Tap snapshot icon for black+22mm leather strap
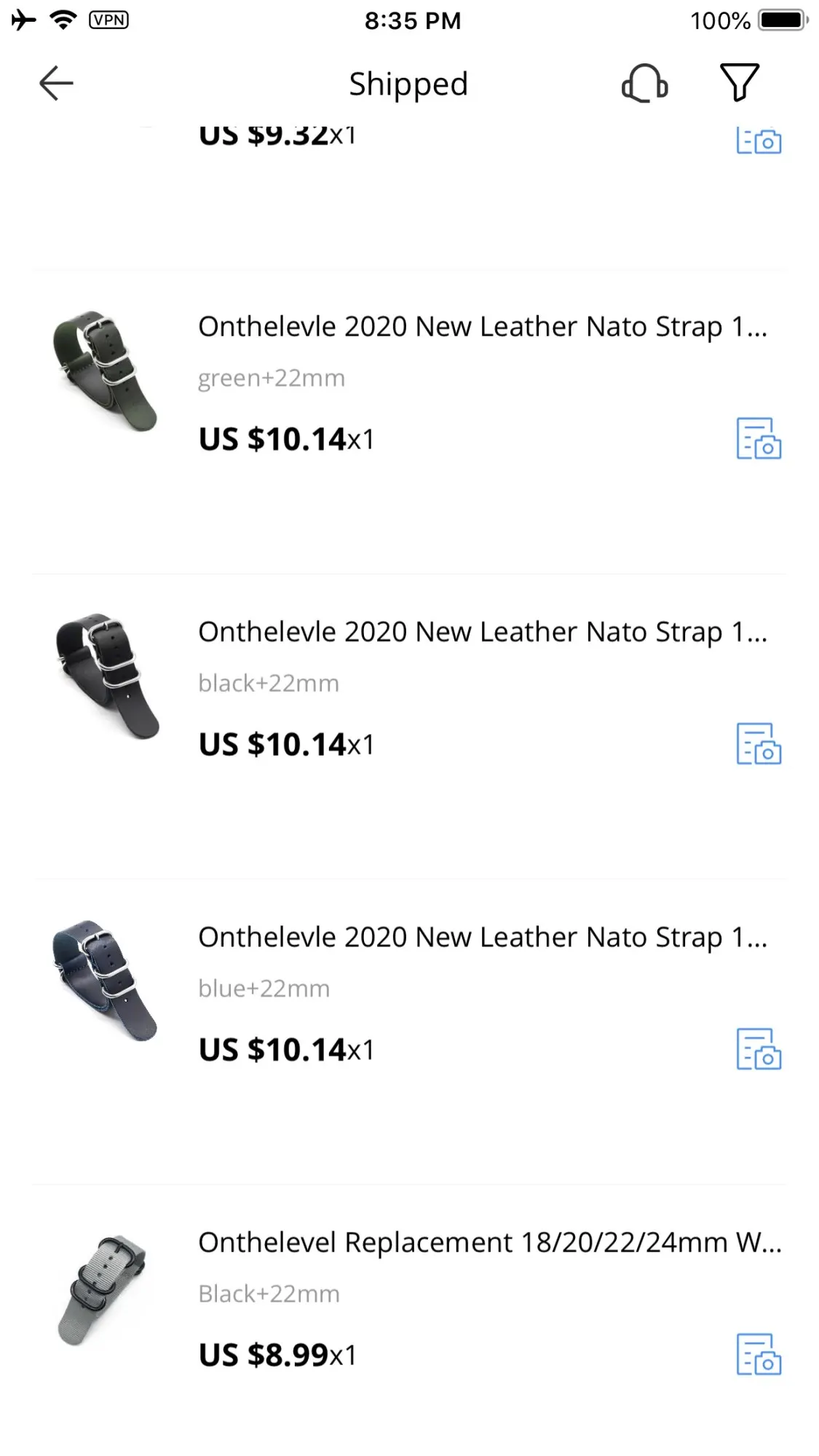 point(759,744)
